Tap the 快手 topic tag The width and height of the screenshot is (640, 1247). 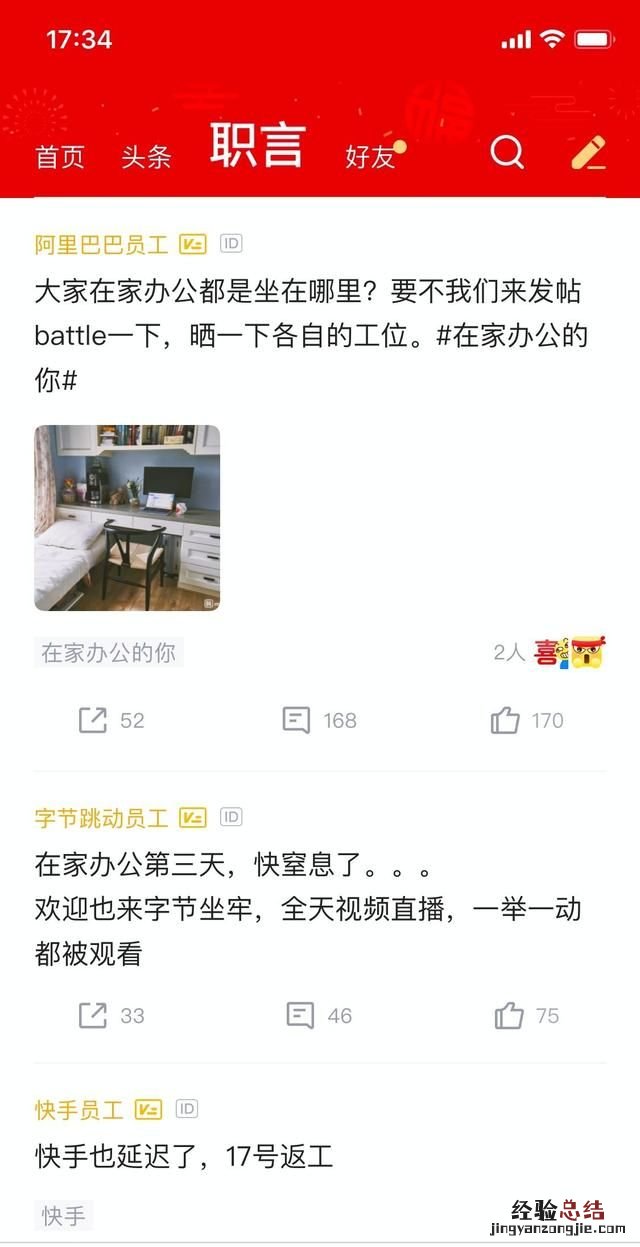(x=64, y=1216)
